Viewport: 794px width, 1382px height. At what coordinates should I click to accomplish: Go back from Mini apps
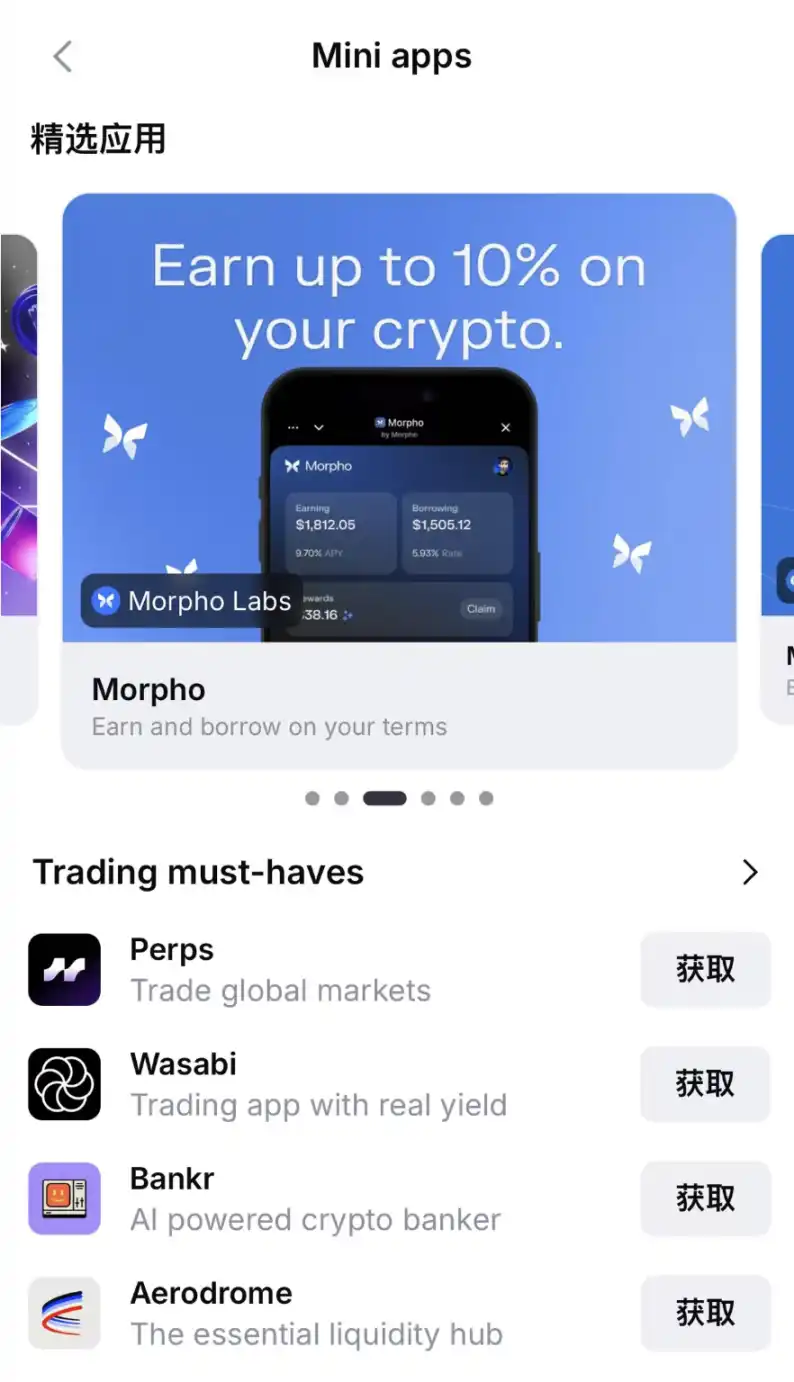(62, 56)
